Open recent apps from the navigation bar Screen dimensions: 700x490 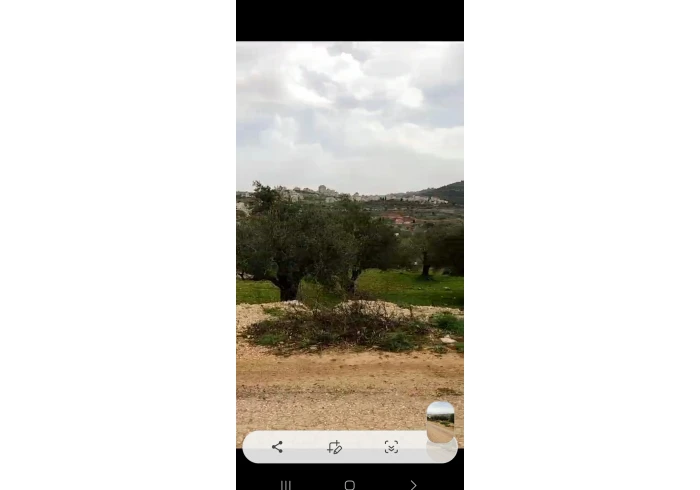click(286, 485)
